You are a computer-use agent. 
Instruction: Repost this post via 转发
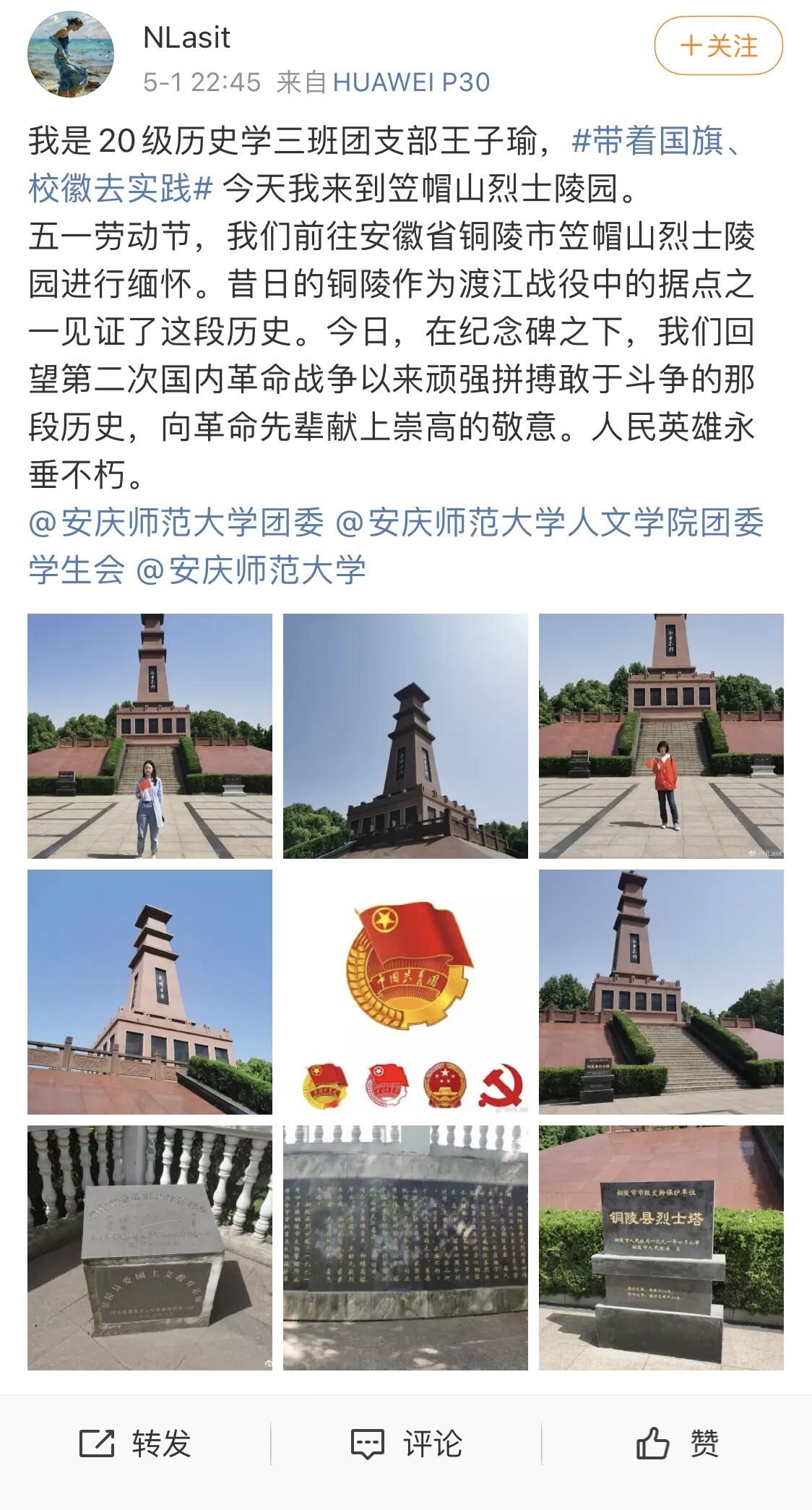(135, 1443)
